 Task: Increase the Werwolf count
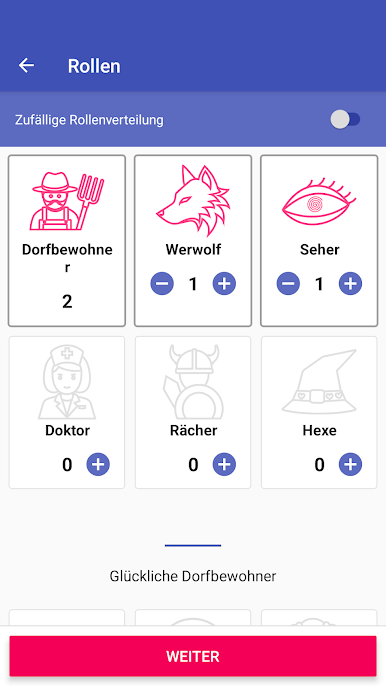coord(224,284)
